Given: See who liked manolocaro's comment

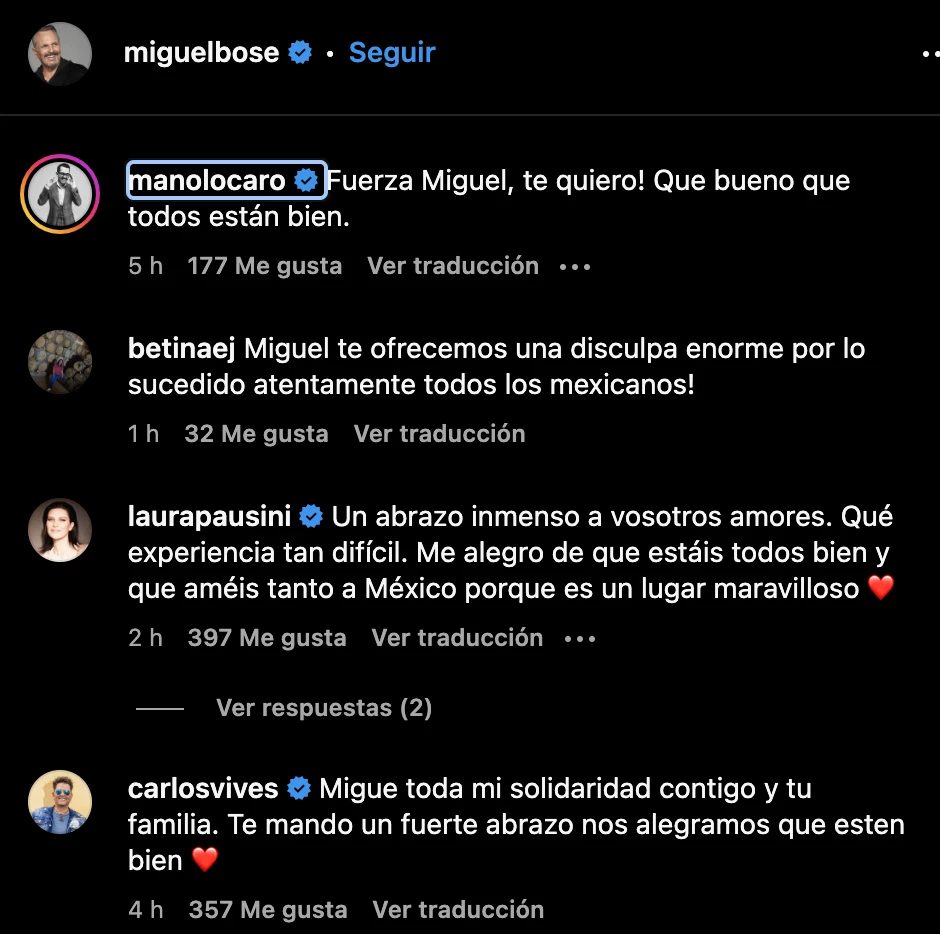Looking at the screenshot, I should [264, 266].
